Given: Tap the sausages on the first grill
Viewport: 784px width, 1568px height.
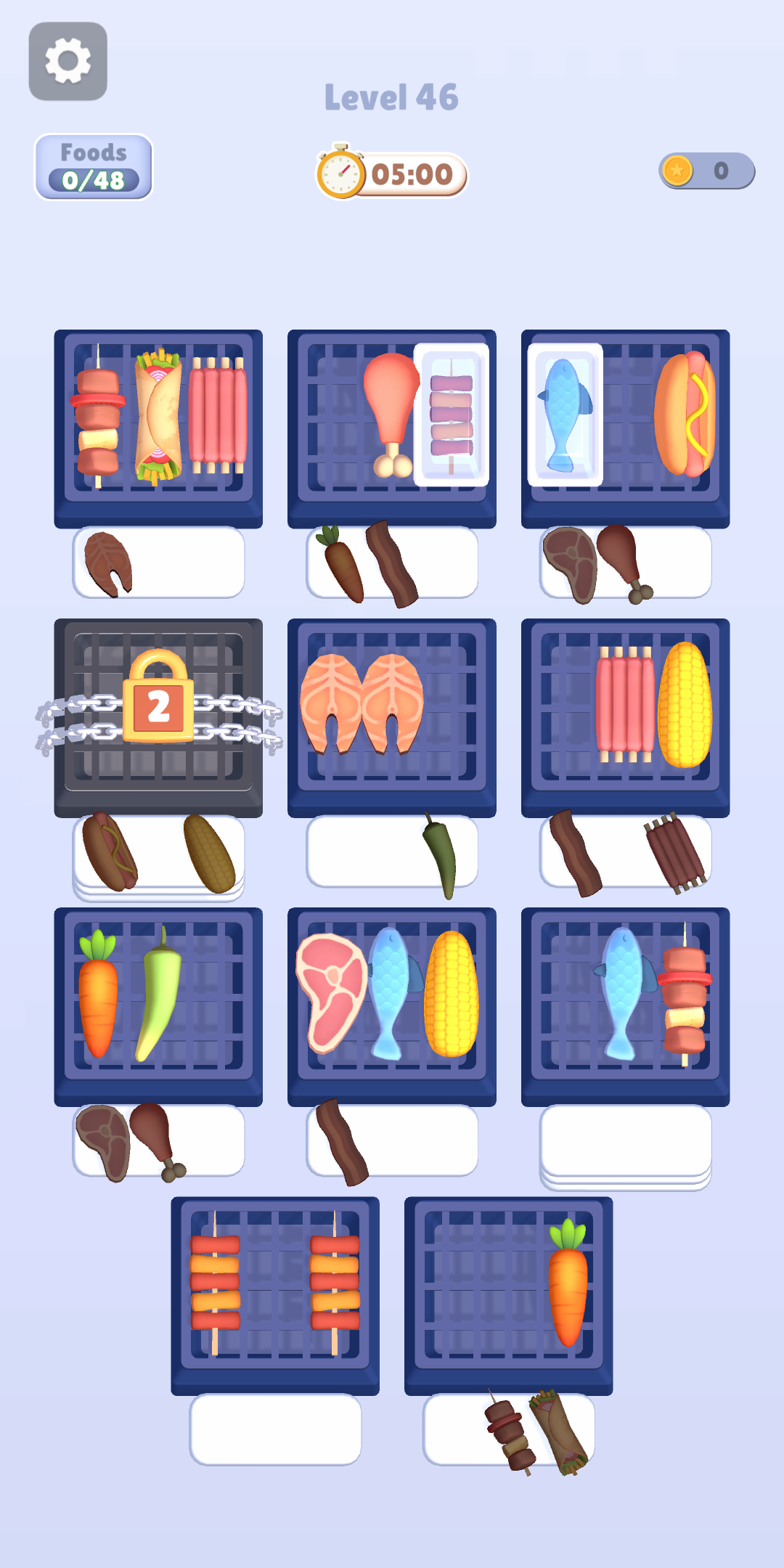Looking at the screenshot, I should click(218, 415).
